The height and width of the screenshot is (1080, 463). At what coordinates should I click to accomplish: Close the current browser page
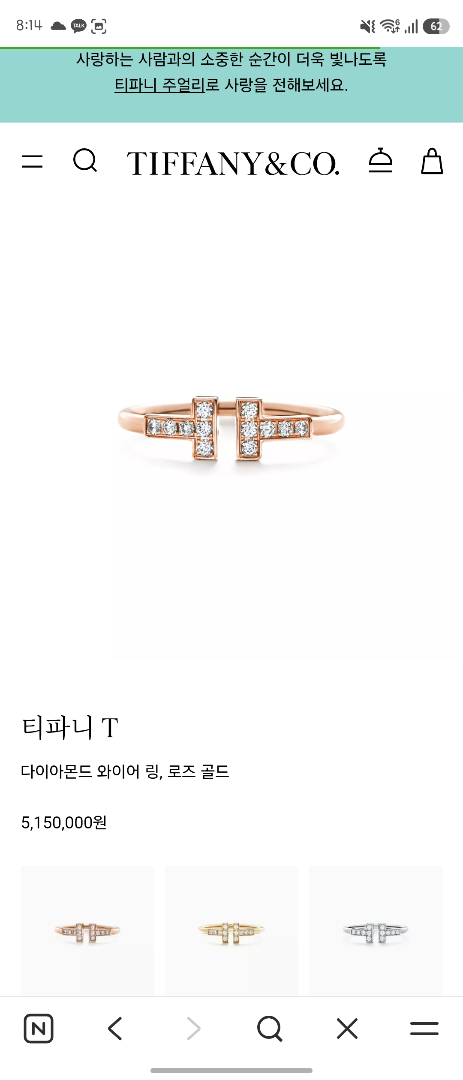(x=347, y=1029)
